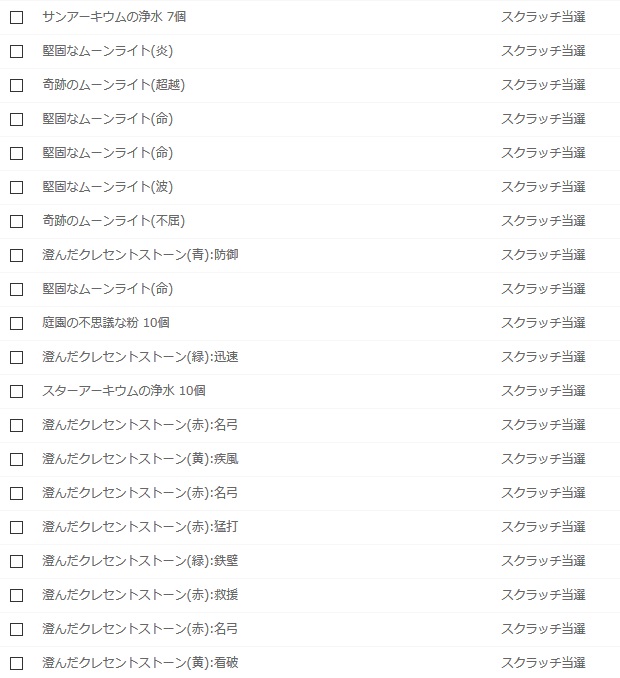Viewport: 620px width, 678px height.
Task: Tick 奇跡のムーンライト(超越) checkbox
Action: pos(16,86)
